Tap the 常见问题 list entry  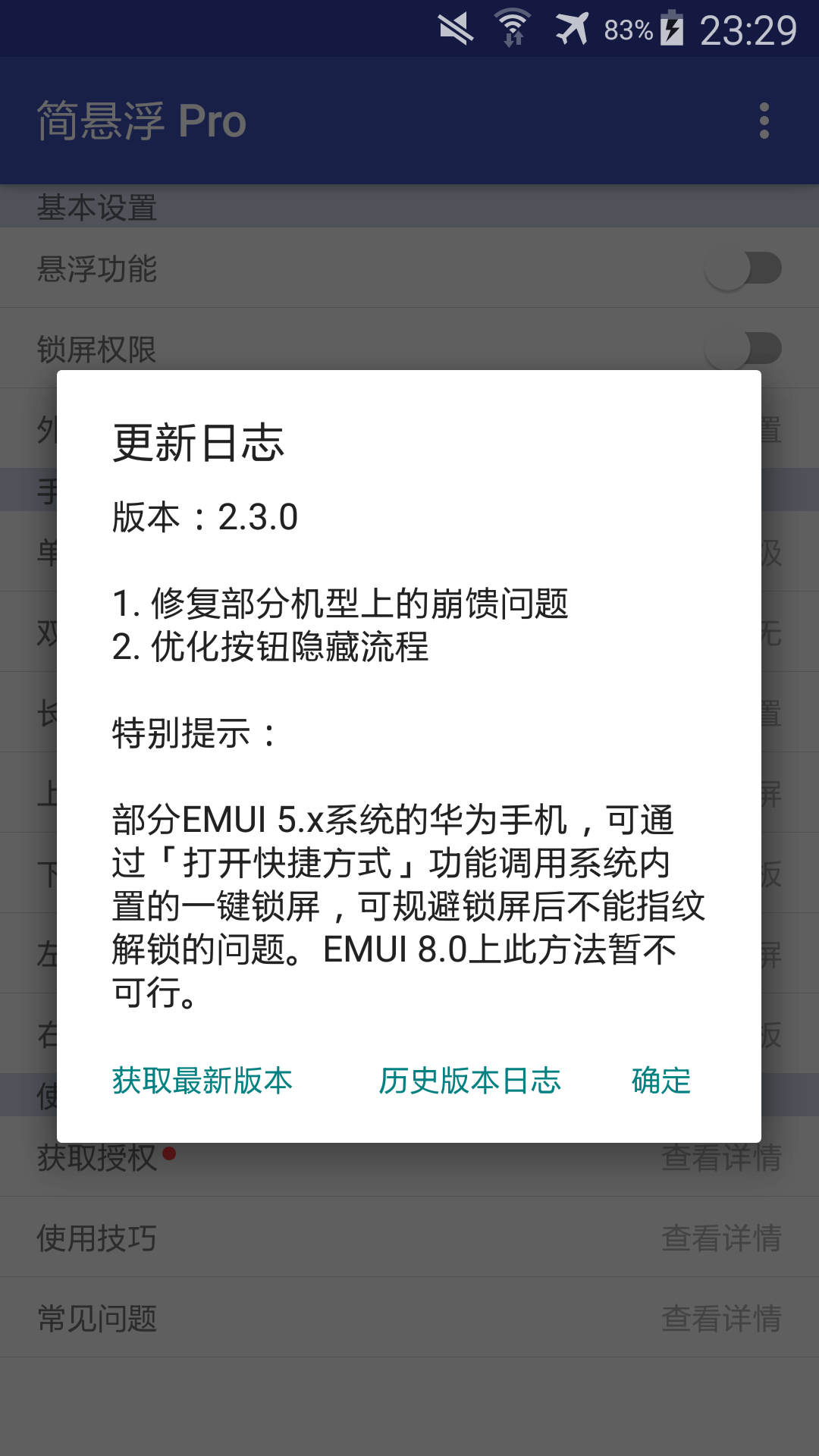[96, 1319]
